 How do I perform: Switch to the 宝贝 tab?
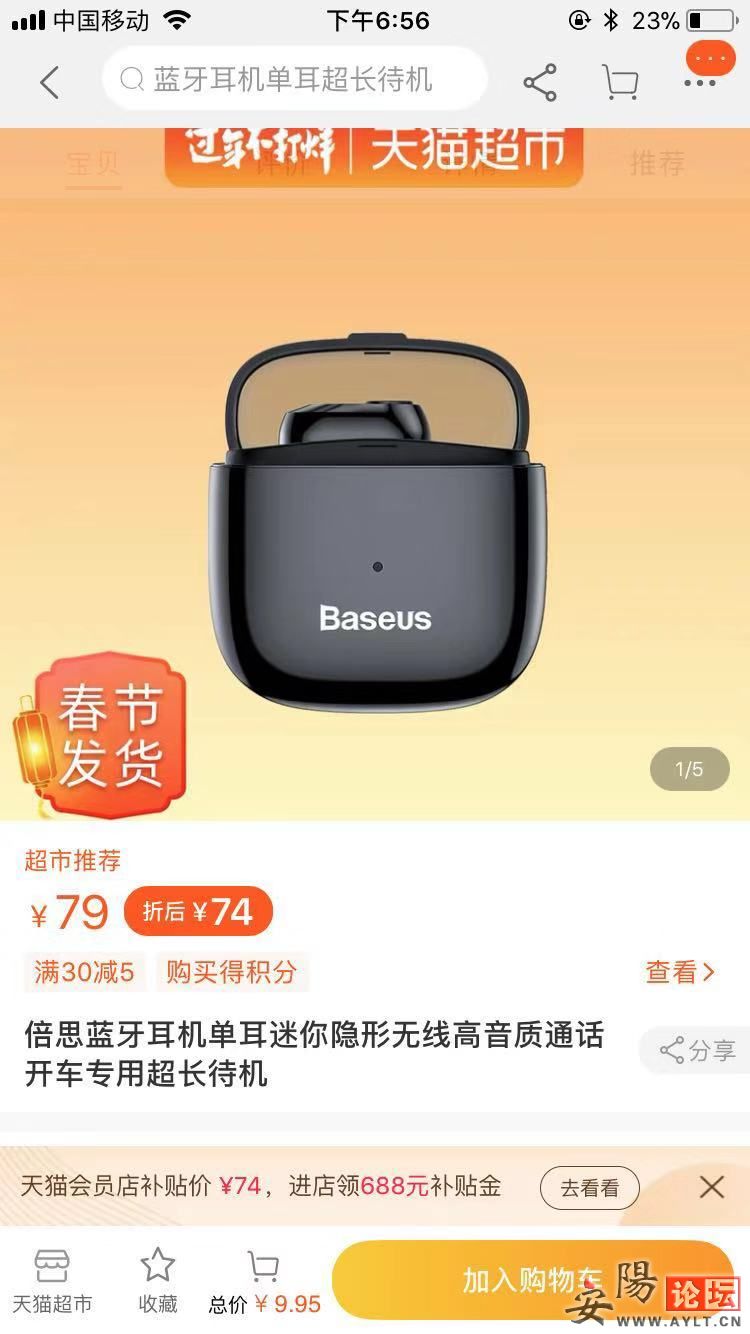pos(93,163)
